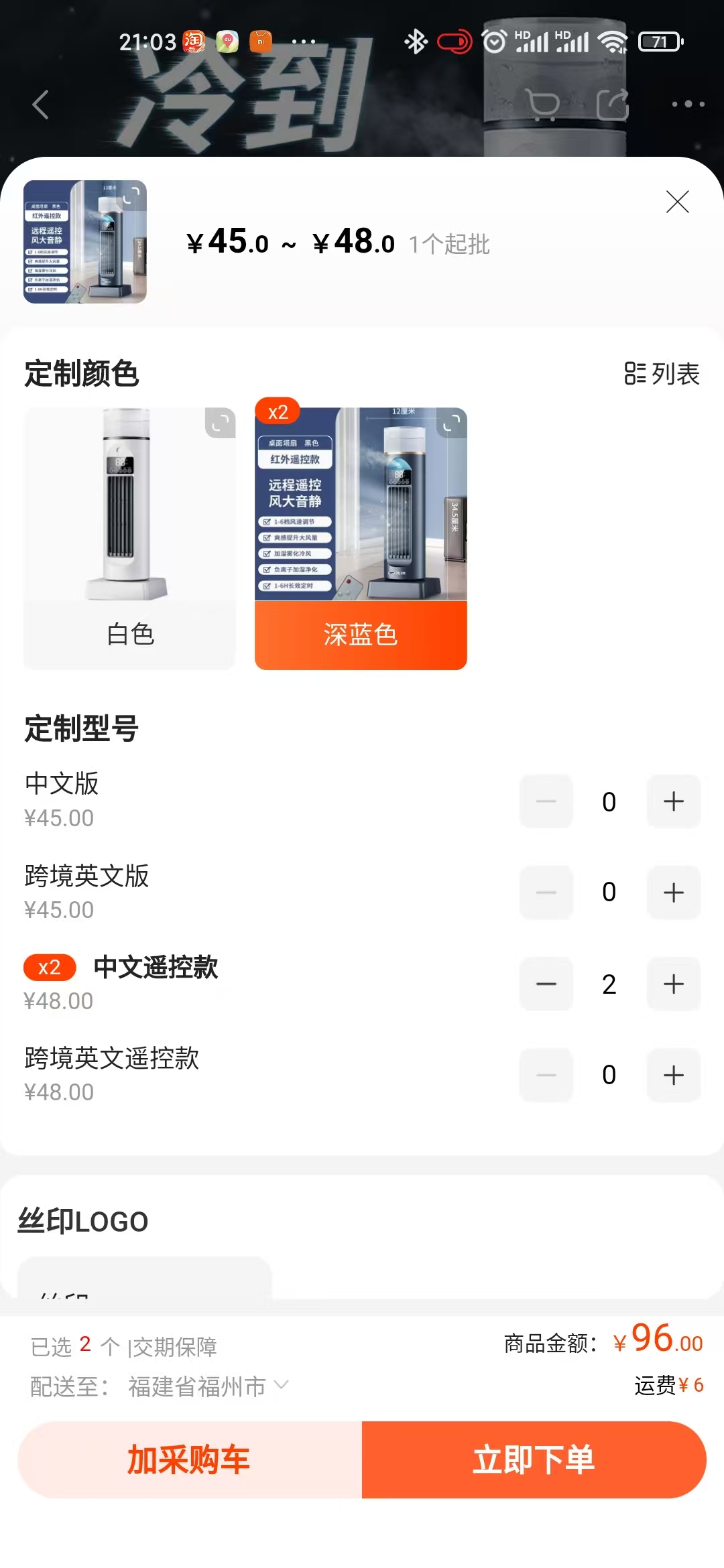Add one more 中文遥控款
724x1568 pixels.
click(673, 984)
